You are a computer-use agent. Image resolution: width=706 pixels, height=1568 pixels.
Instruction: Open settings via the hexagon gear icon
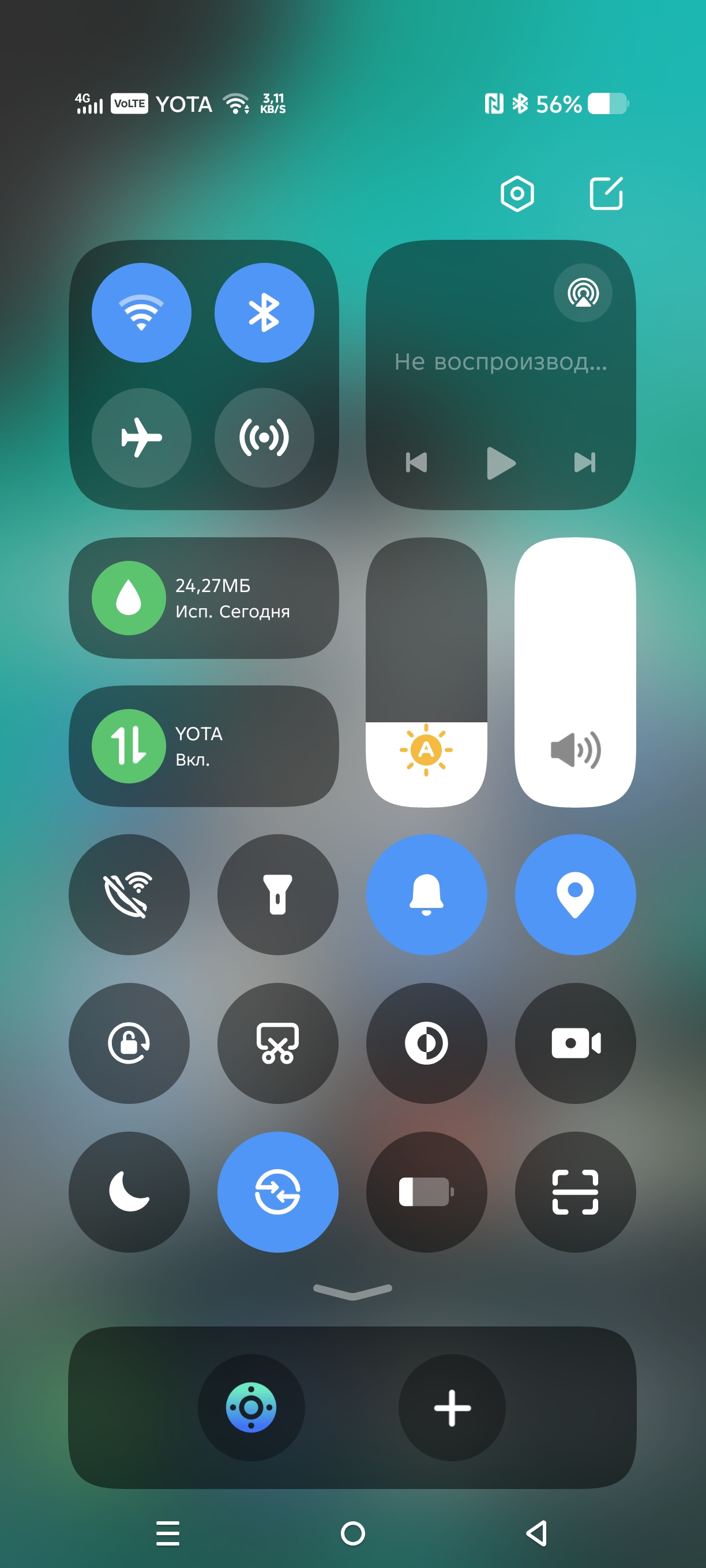point(517,194)
